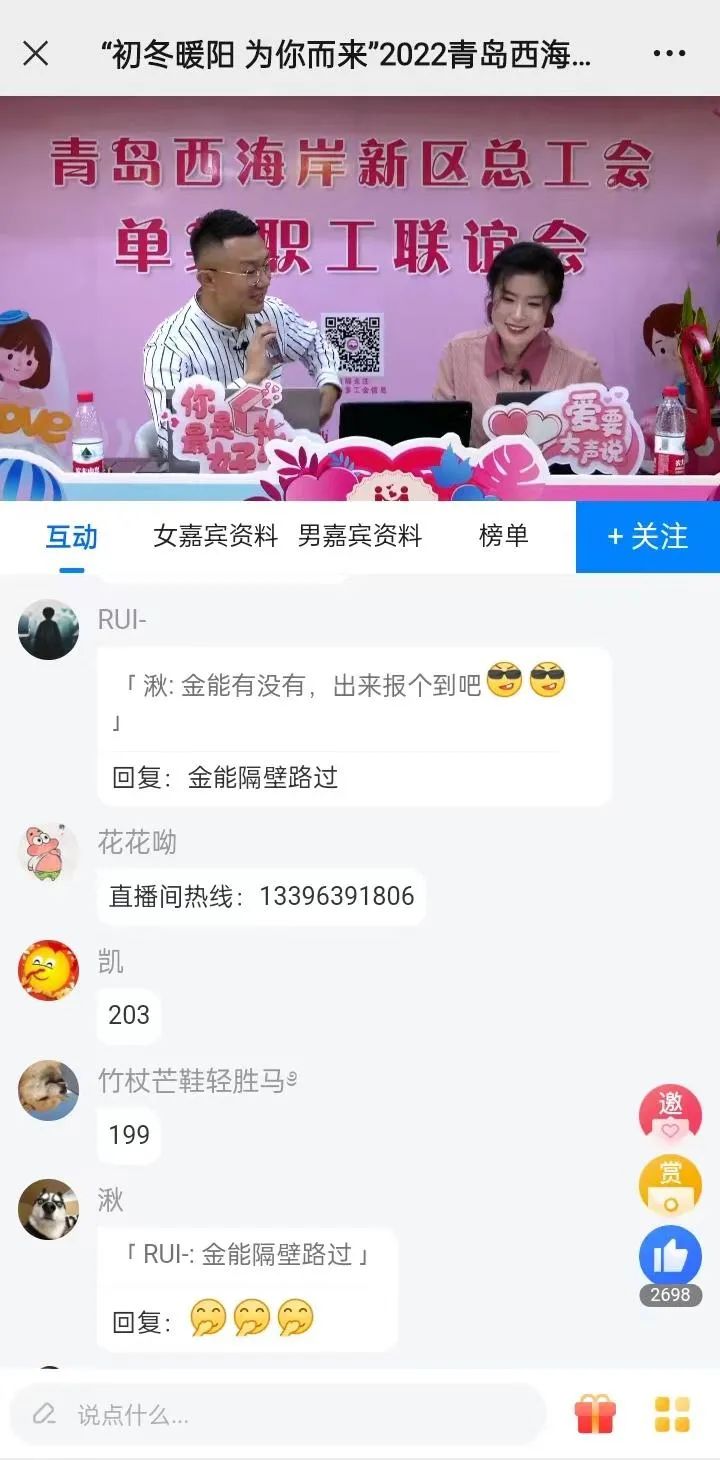
Task: Switch to the 榜单 tab
Action: [x=503, y=537]
